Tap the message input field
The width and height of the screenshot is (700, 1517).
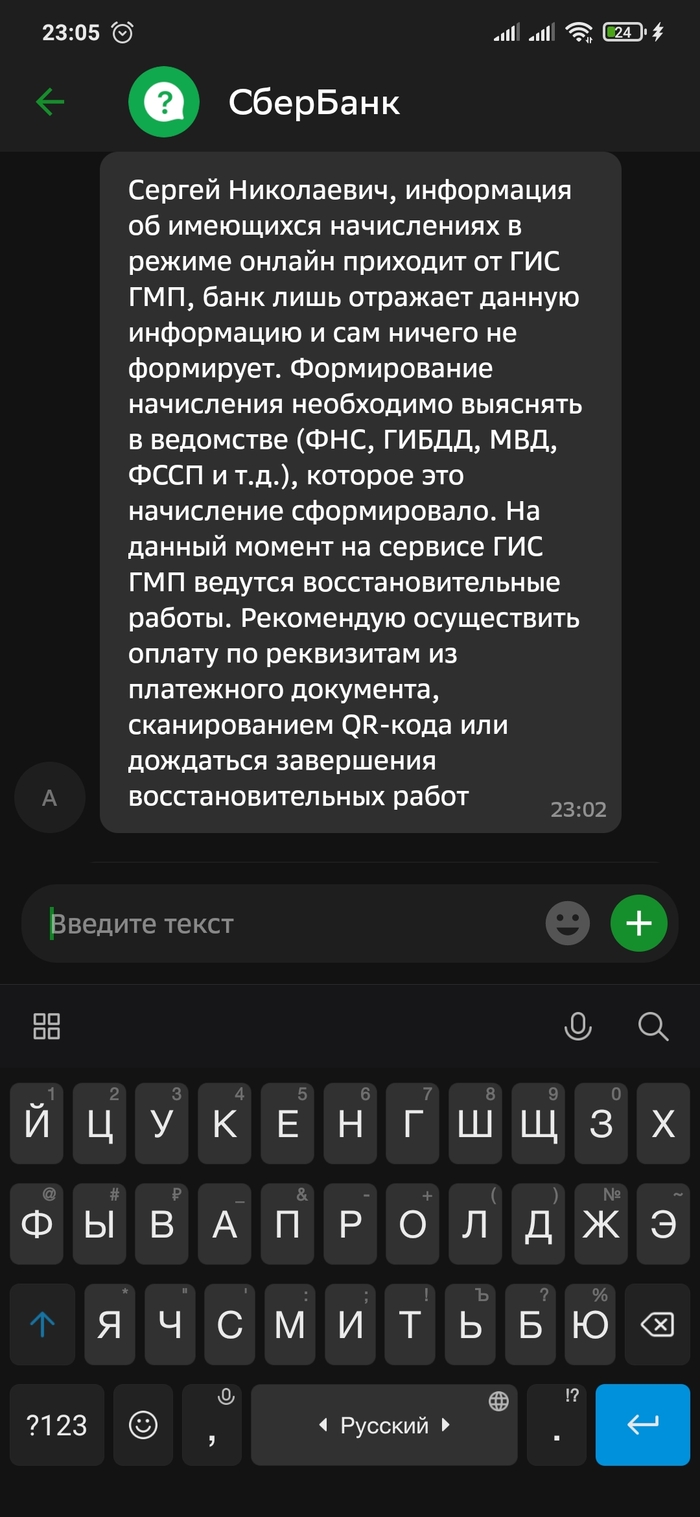pos(290,924)
